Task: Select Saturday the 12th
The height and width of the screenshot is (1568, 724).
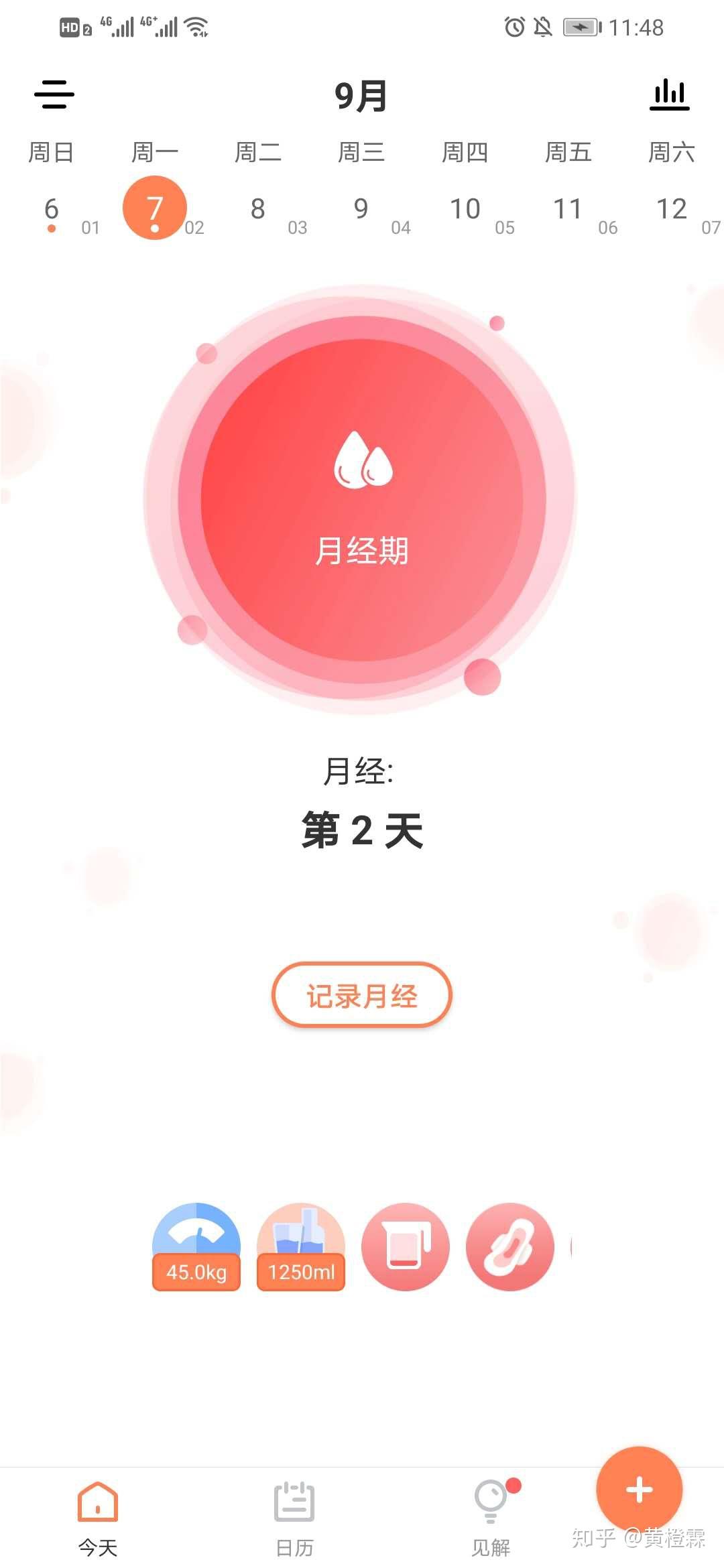Action: 671,209
